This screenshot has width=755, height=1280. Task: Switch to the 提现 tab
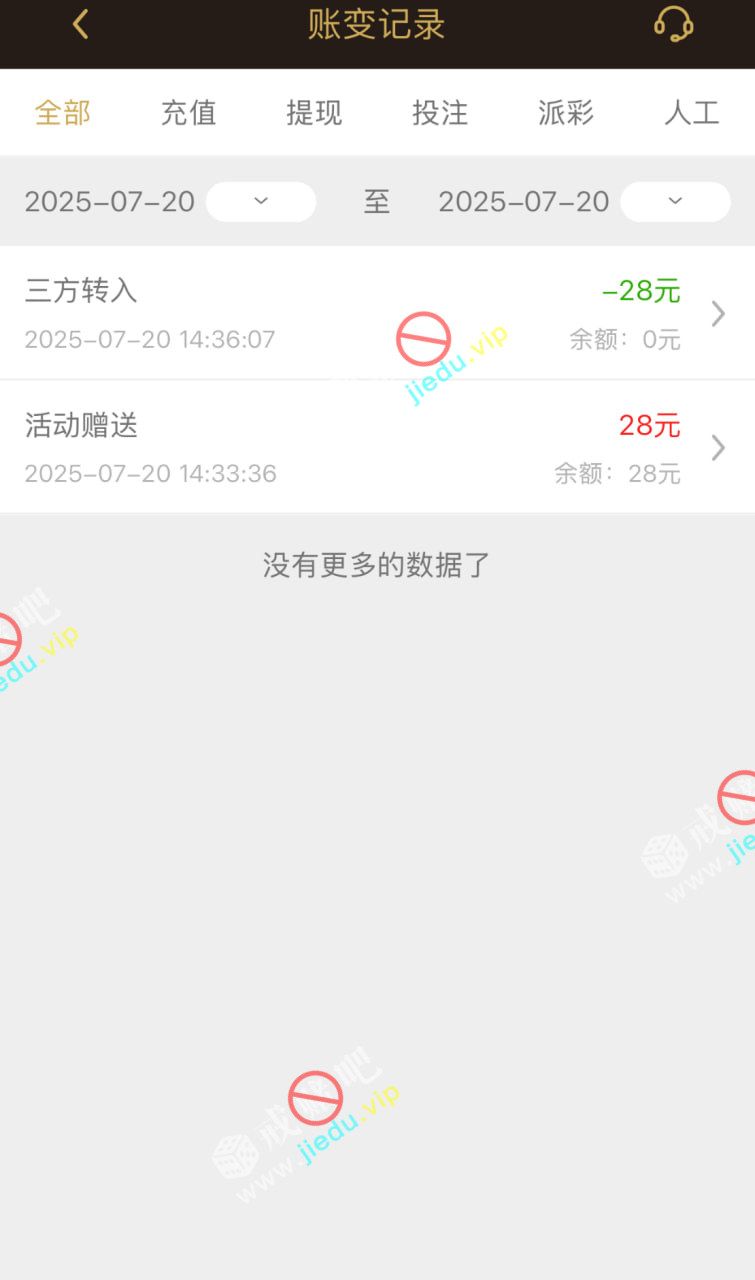[x=314, y=113]
